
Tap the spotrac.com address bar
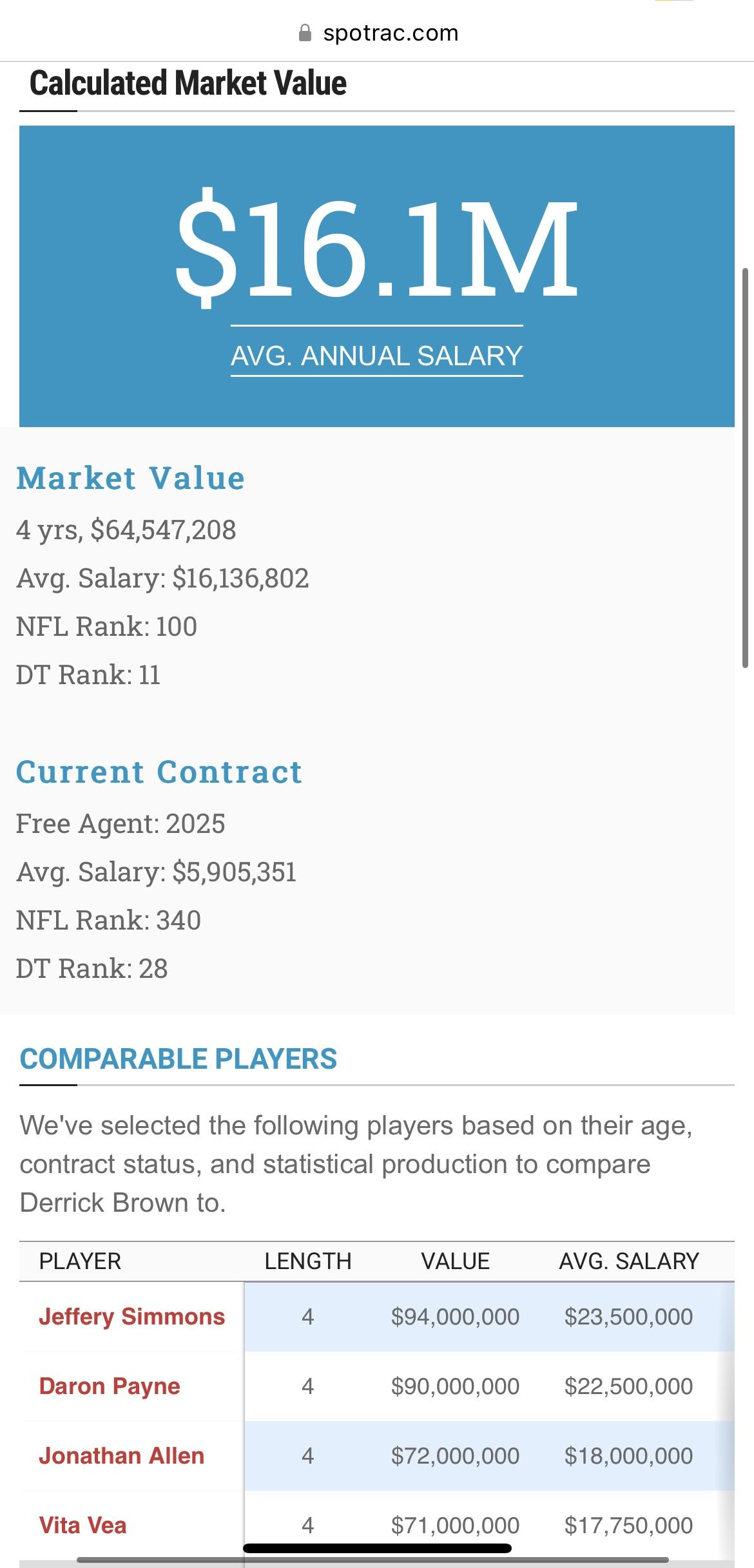click(378, 33)
